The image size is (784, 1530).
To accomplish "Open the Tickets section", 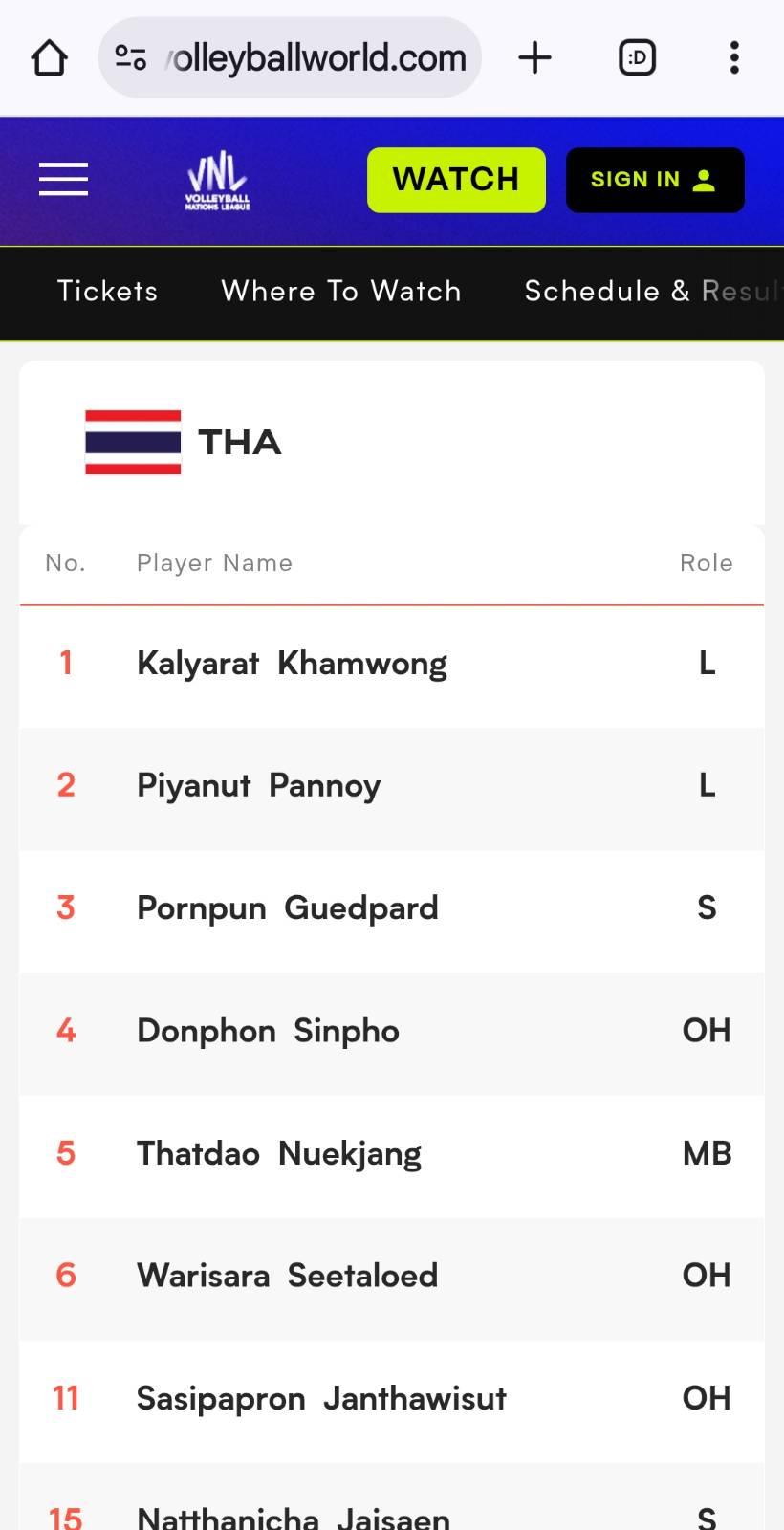I will click(107, 292).
